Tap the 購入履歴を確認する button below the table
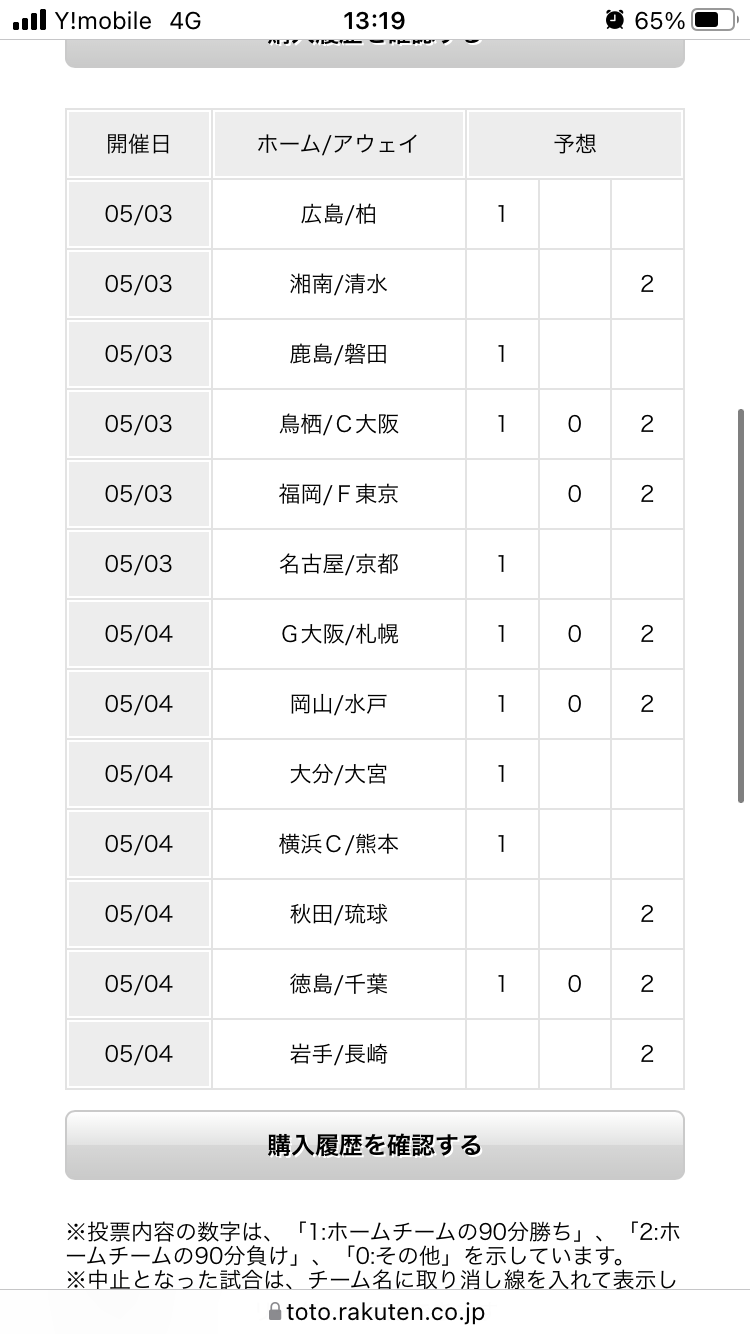750x1334 pixels. (375, 1145)
